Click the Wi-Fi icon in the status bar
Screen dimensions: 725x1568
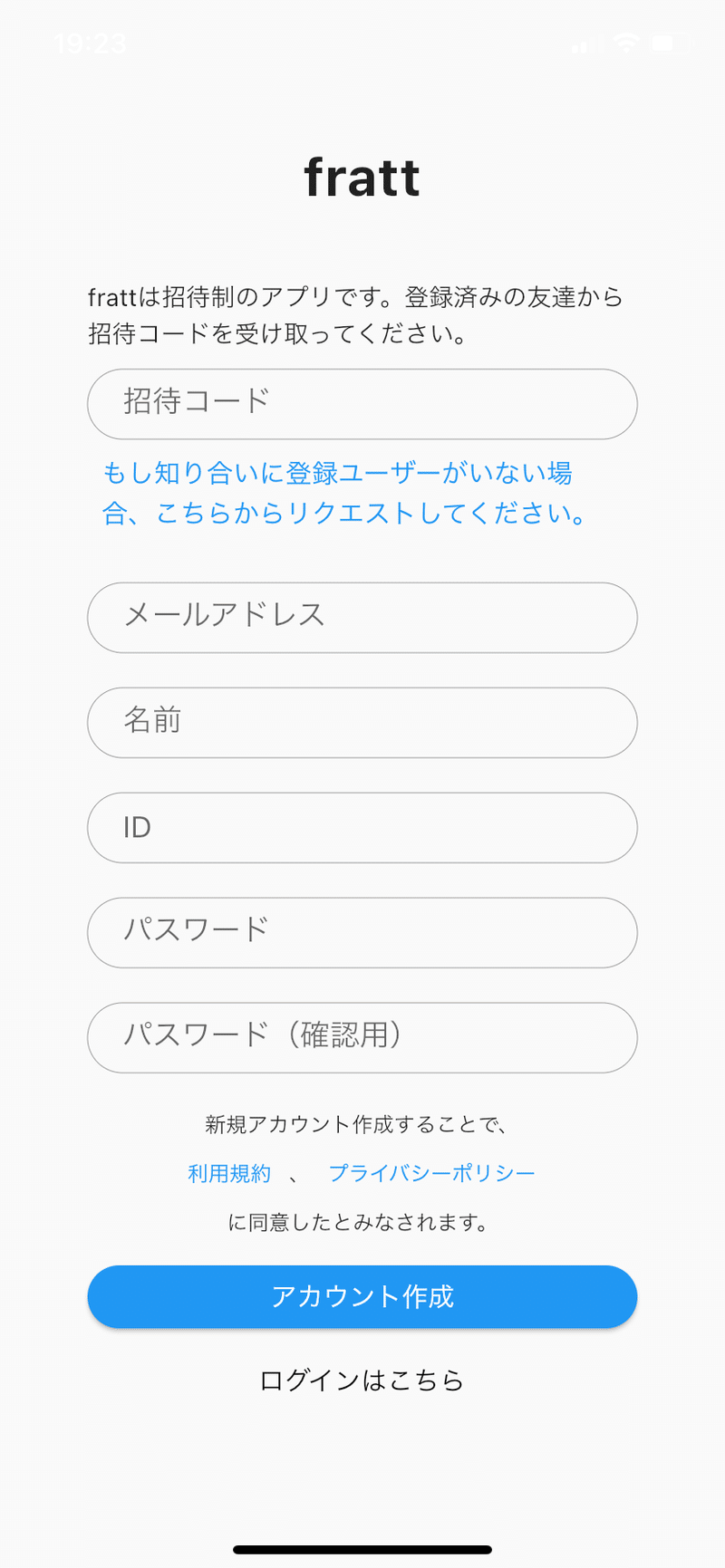[x=627, y=42]
